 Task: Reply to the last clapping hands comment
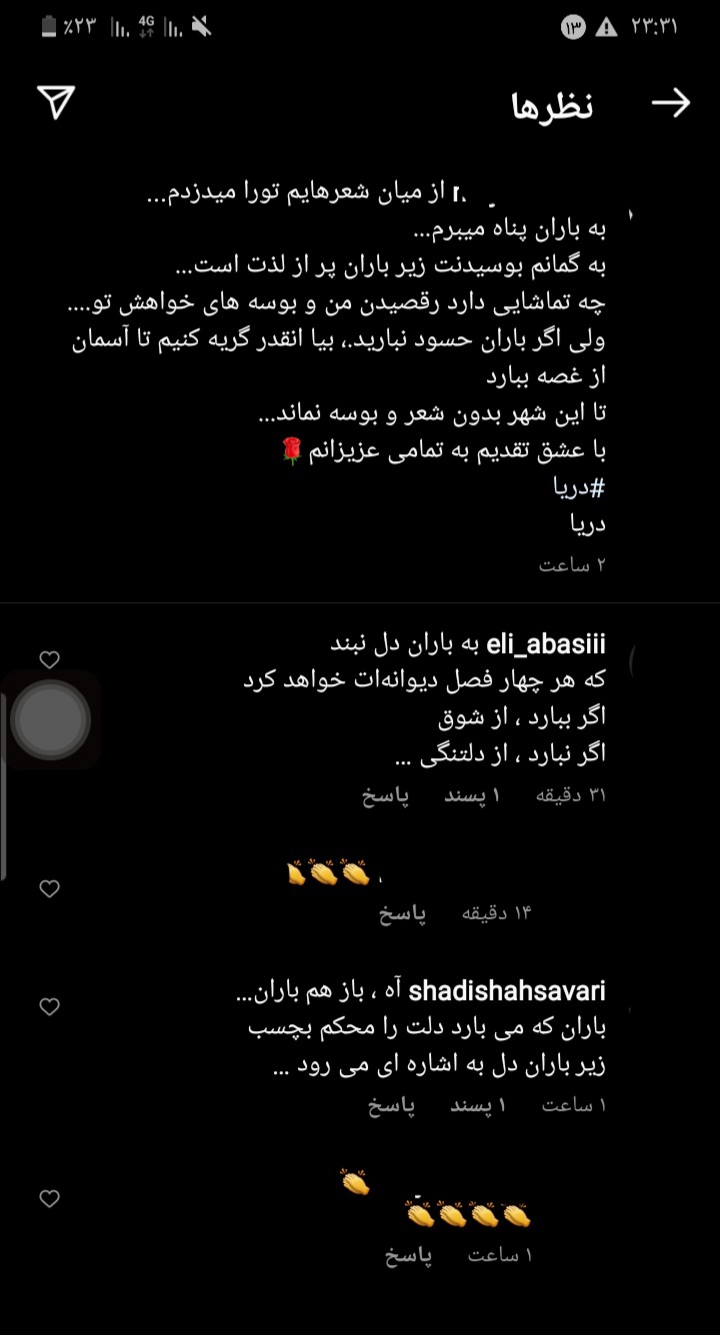(409, 1257)
